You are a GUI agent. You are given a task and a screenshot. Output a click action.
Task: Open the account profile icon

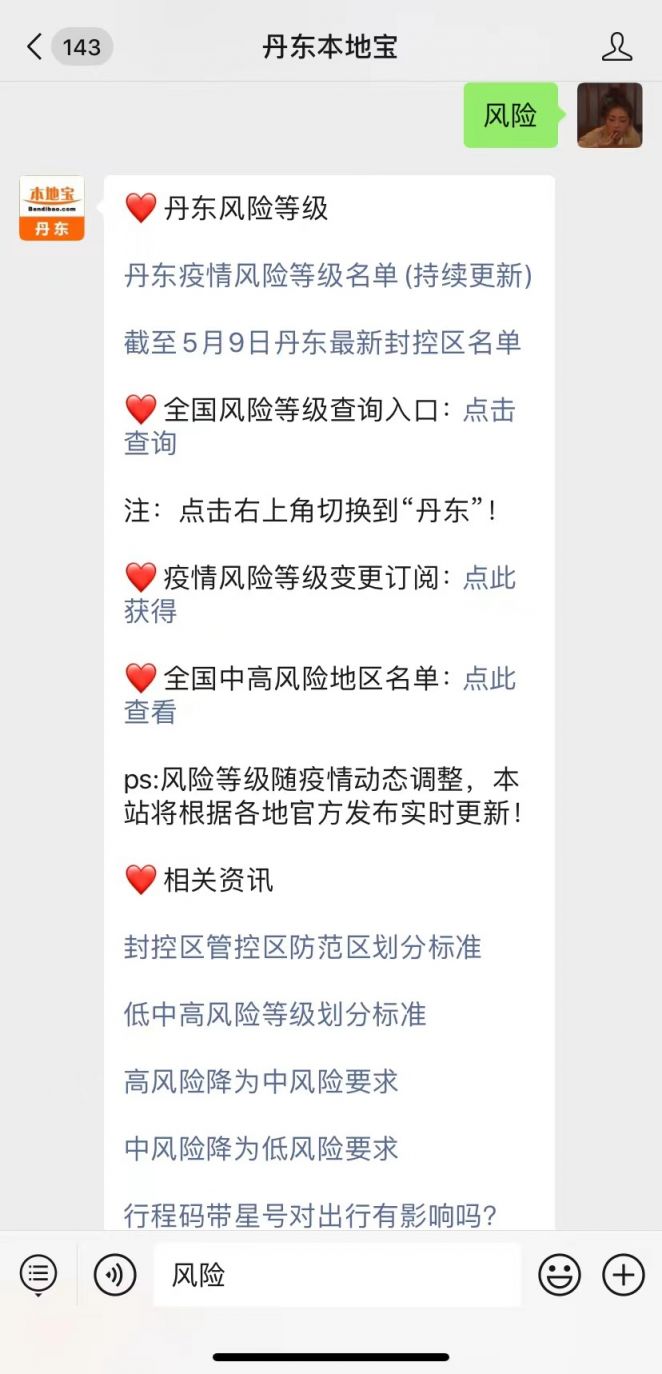(617, 46)
